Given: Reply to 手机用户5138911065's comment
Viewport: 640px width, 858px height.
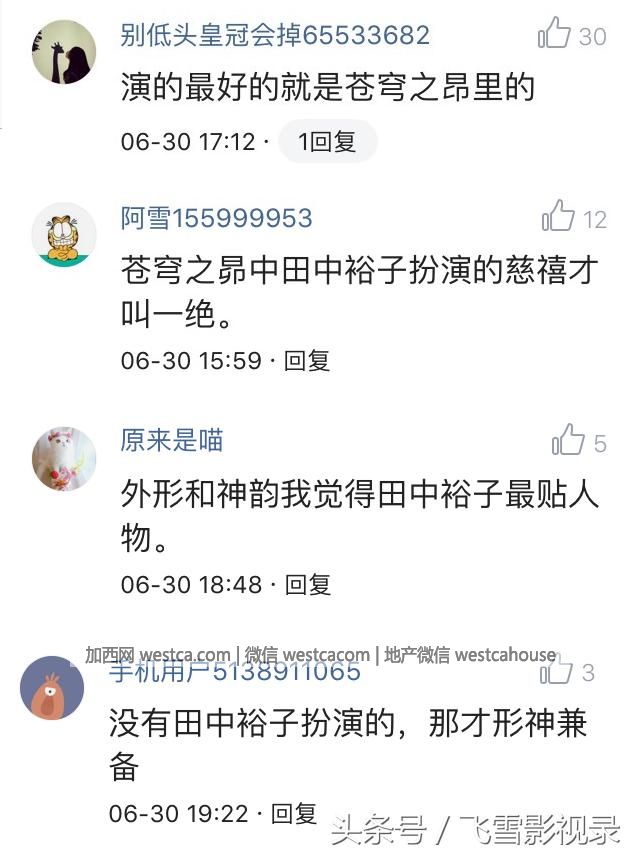Looking at the screenshot, I should tap(294, 814).
